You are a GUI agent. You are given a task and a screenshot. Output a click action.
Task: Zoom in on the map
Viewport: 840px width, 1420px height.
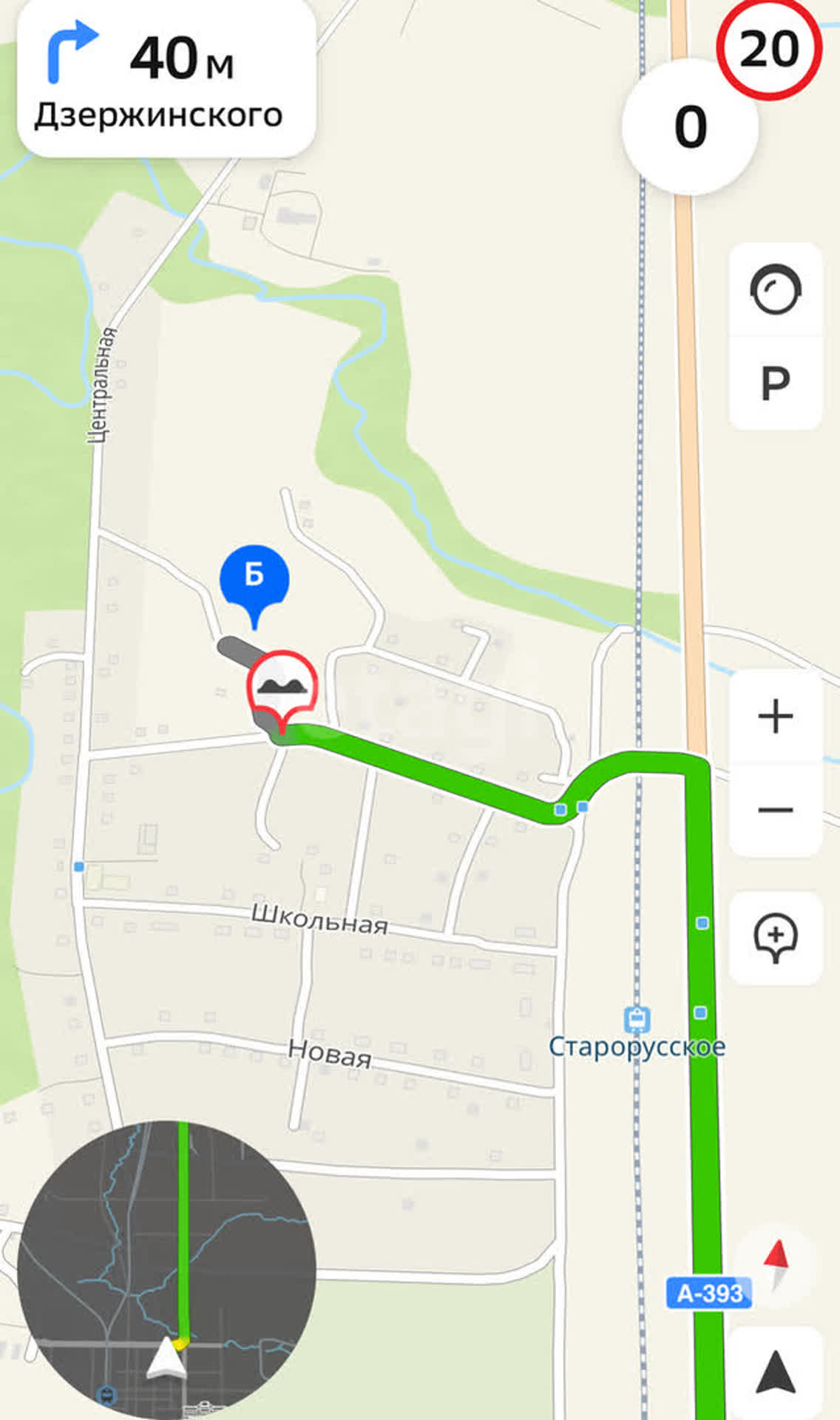point(775,717)
